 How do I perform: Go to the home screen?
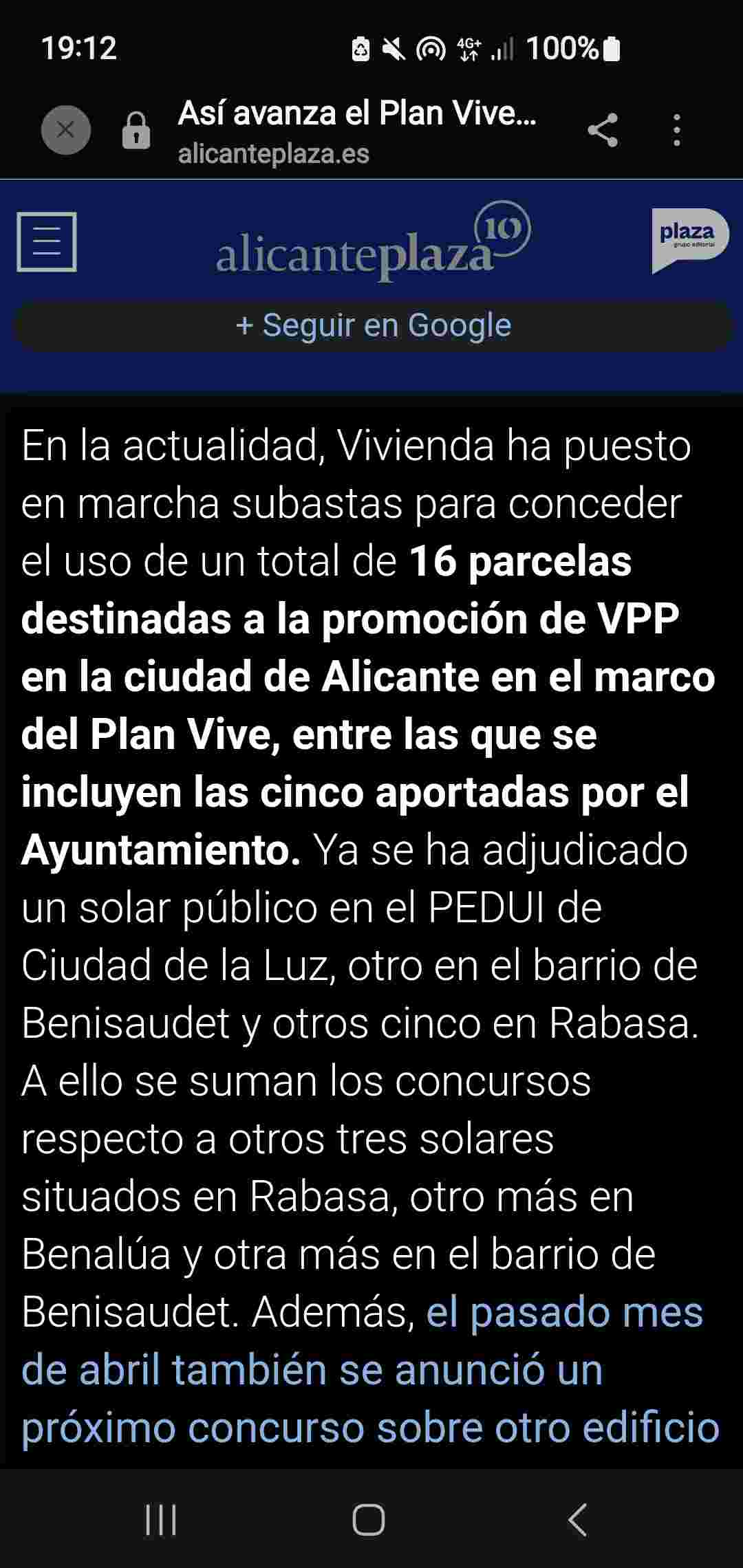[369, 1519]
